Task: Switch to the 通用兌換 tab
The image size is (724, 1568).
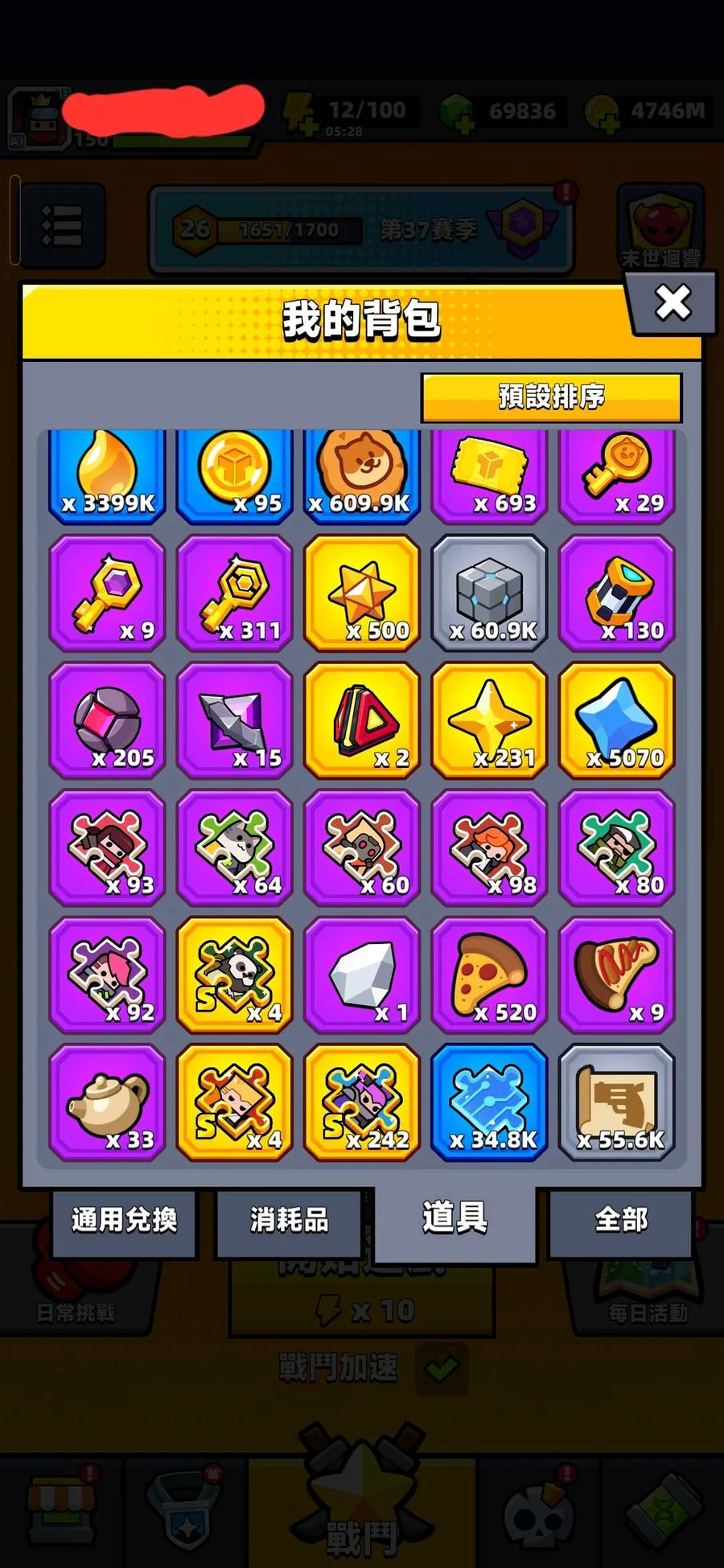Action: pos(124,1221)
